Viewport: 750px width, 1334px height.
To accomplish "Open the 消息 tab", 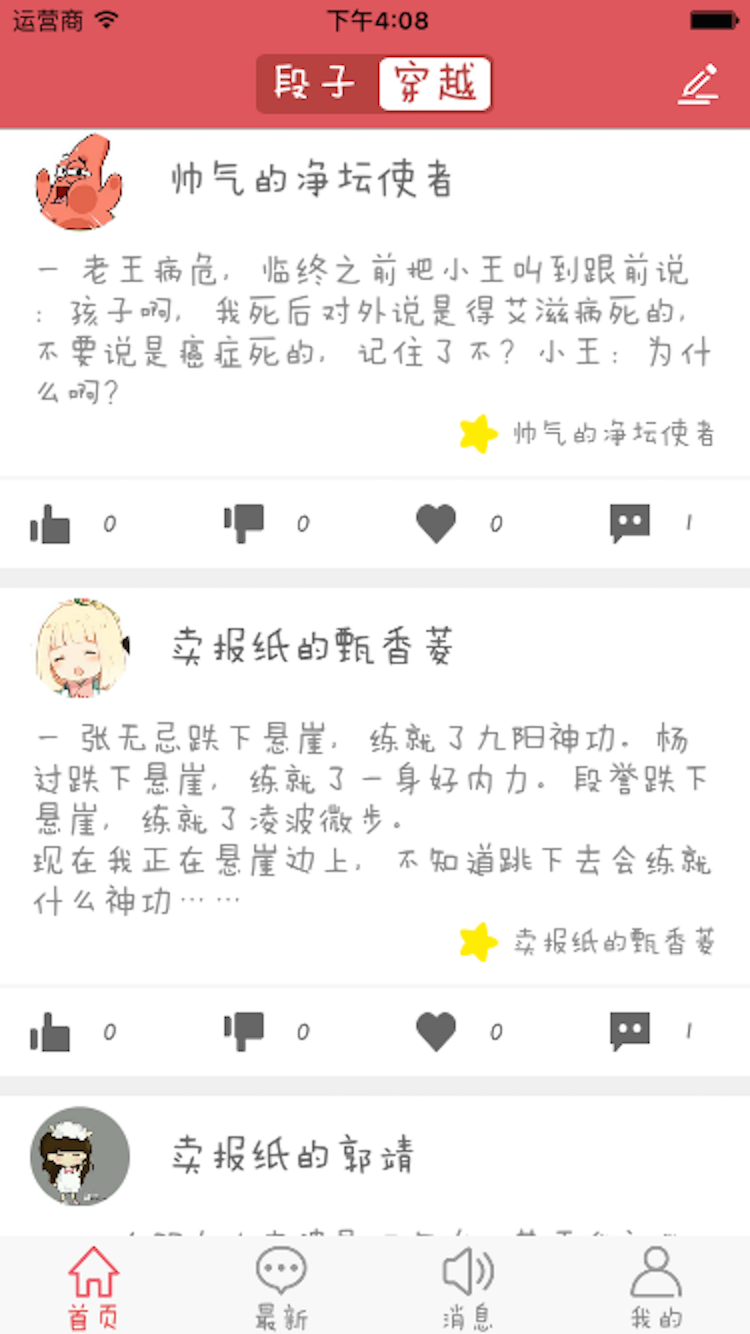I will pyautogui.click(x=468, y=1287).
